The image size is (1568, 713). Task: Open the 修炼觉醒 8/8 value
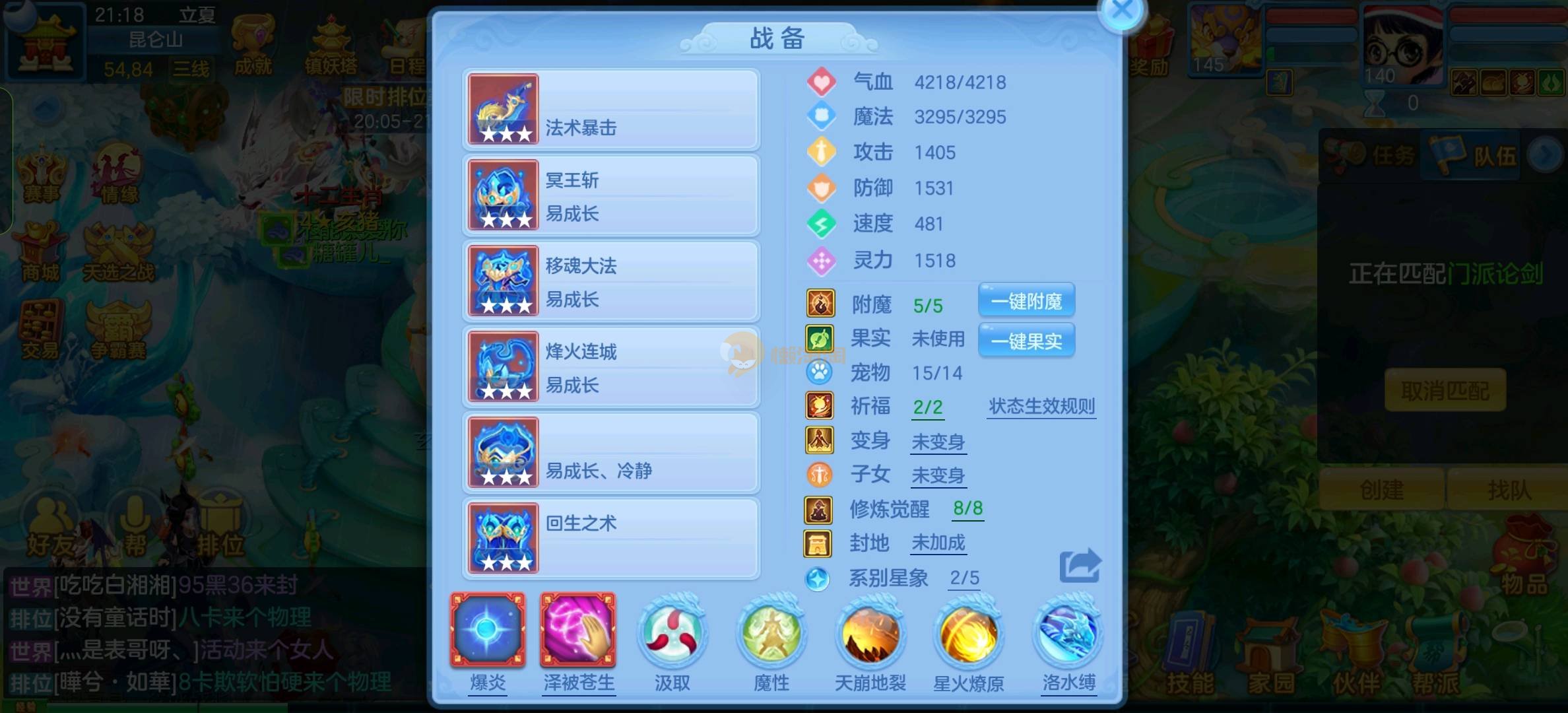click(x=967, y=508)
